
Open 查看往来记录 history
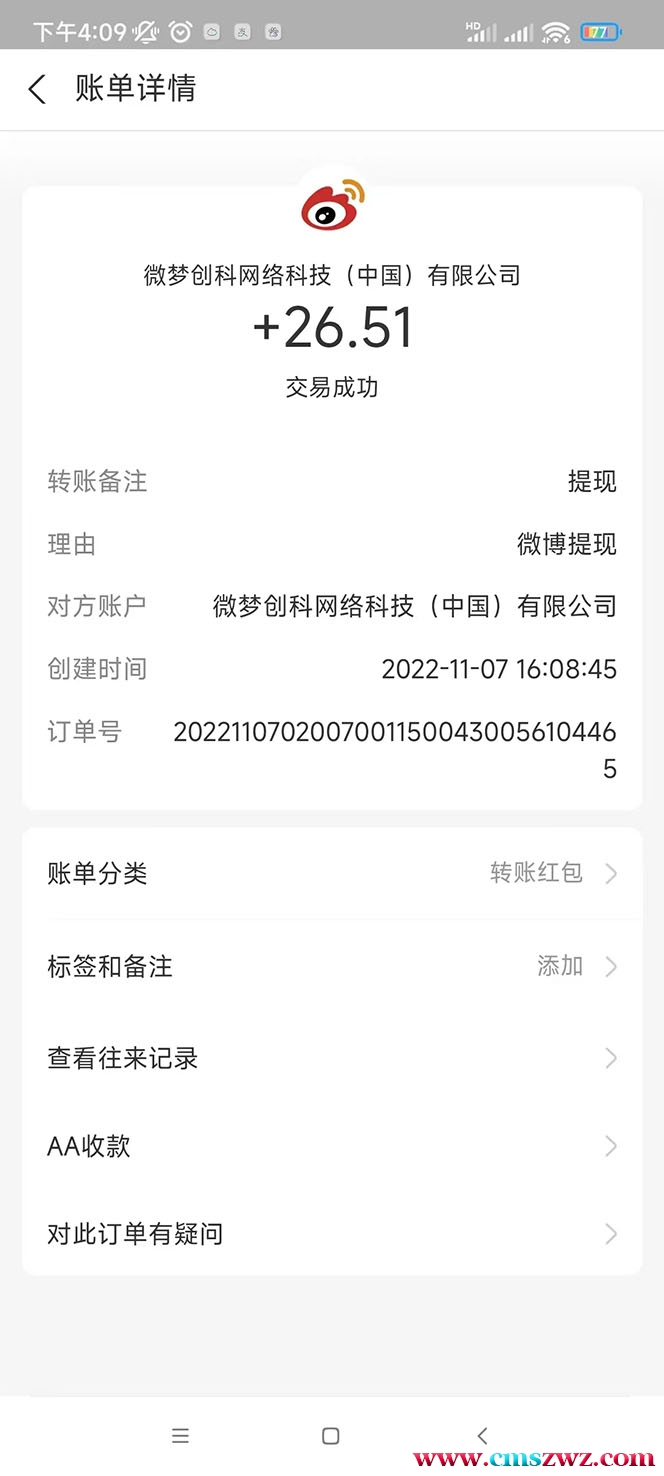331,1058
